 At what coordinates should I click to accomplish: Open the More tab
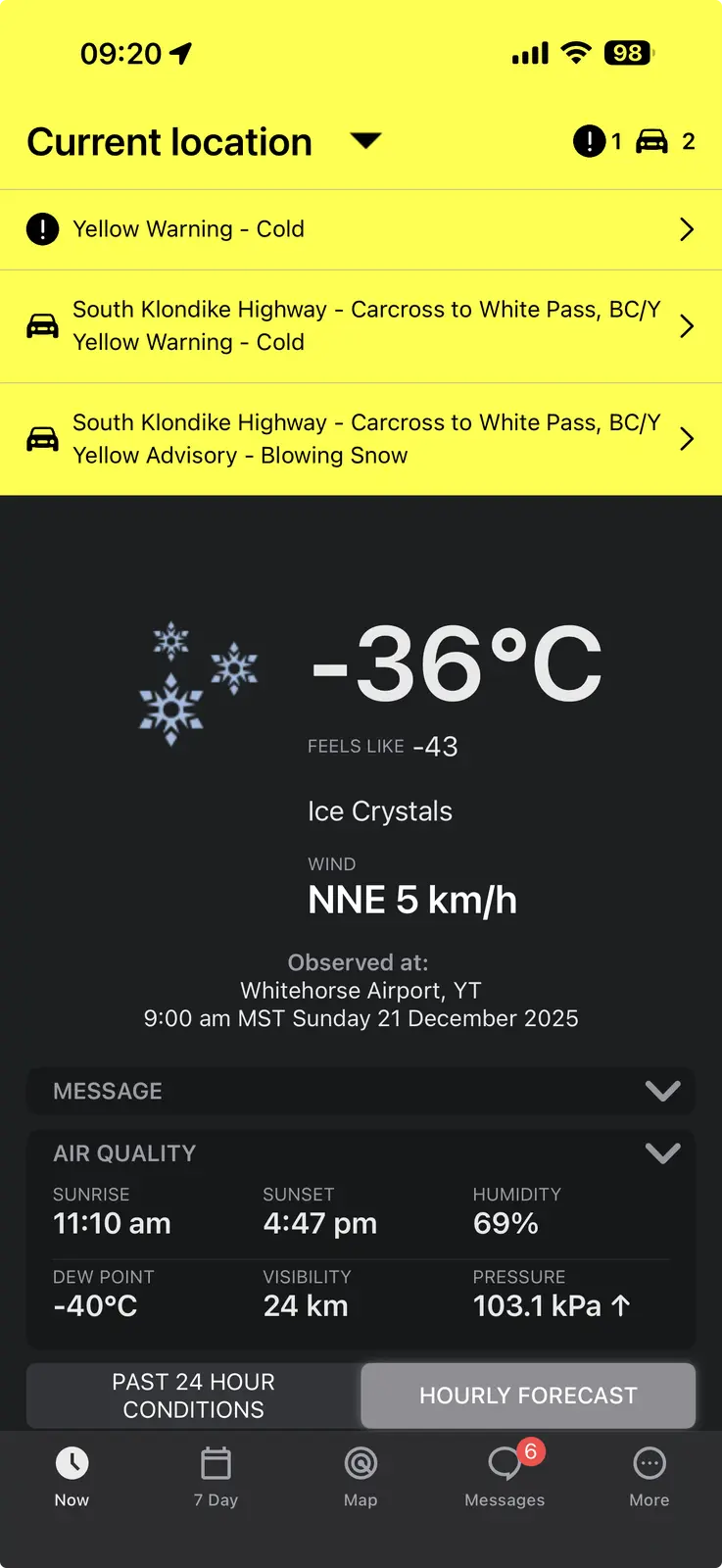click(x=649, y=1477)
